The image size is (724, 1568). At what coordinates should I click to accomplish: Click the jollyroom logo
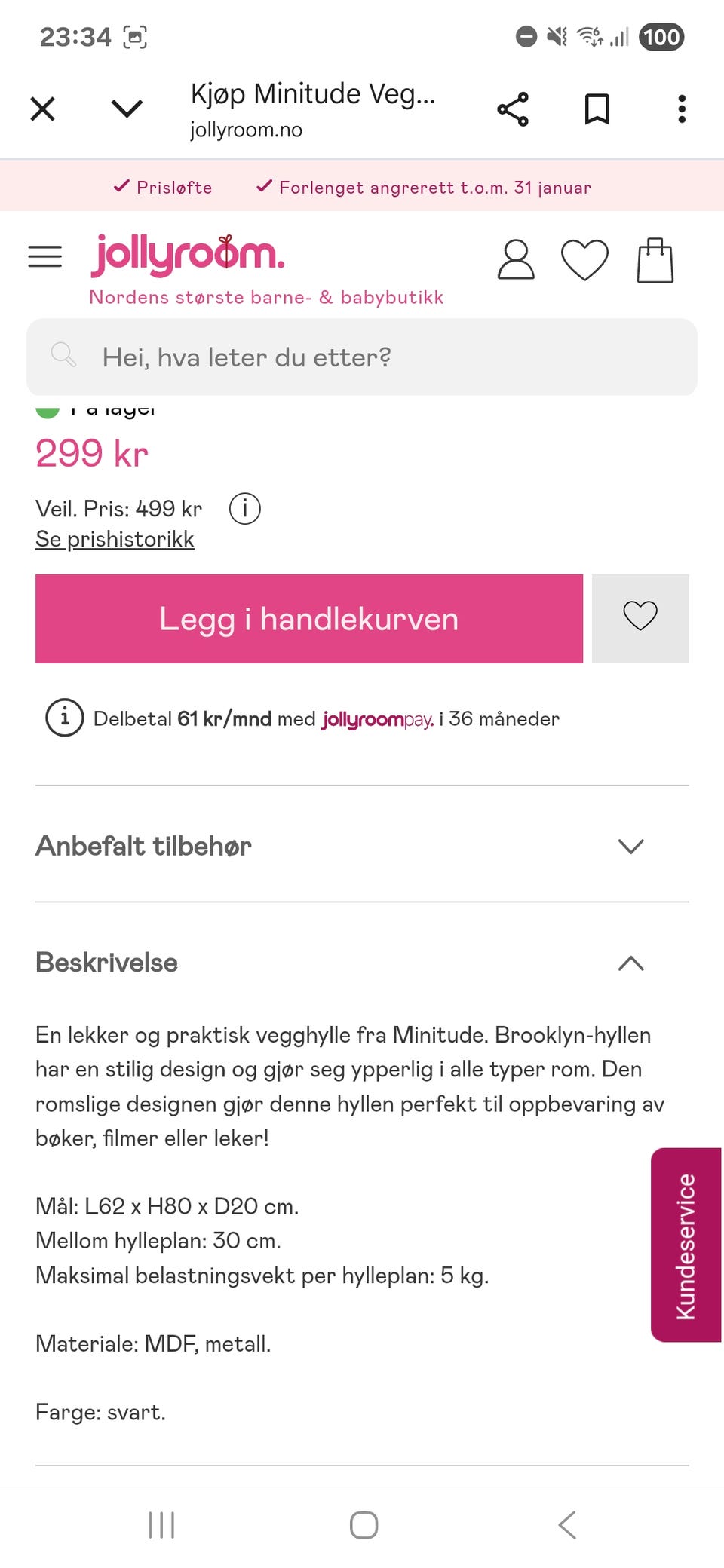click(x=187, y=256)
